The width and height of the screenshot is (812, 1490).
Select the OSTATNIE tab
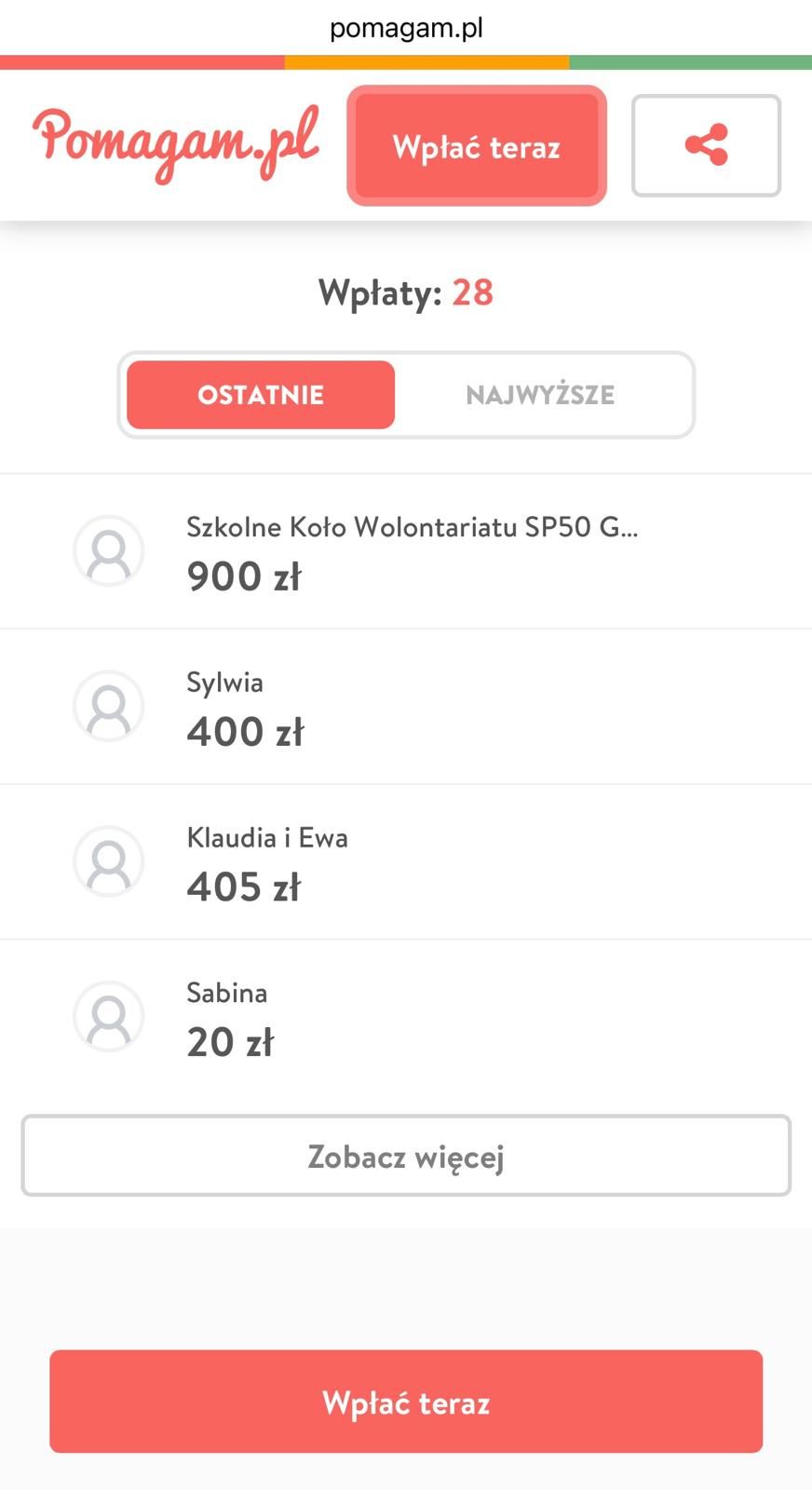click(261, 395)
